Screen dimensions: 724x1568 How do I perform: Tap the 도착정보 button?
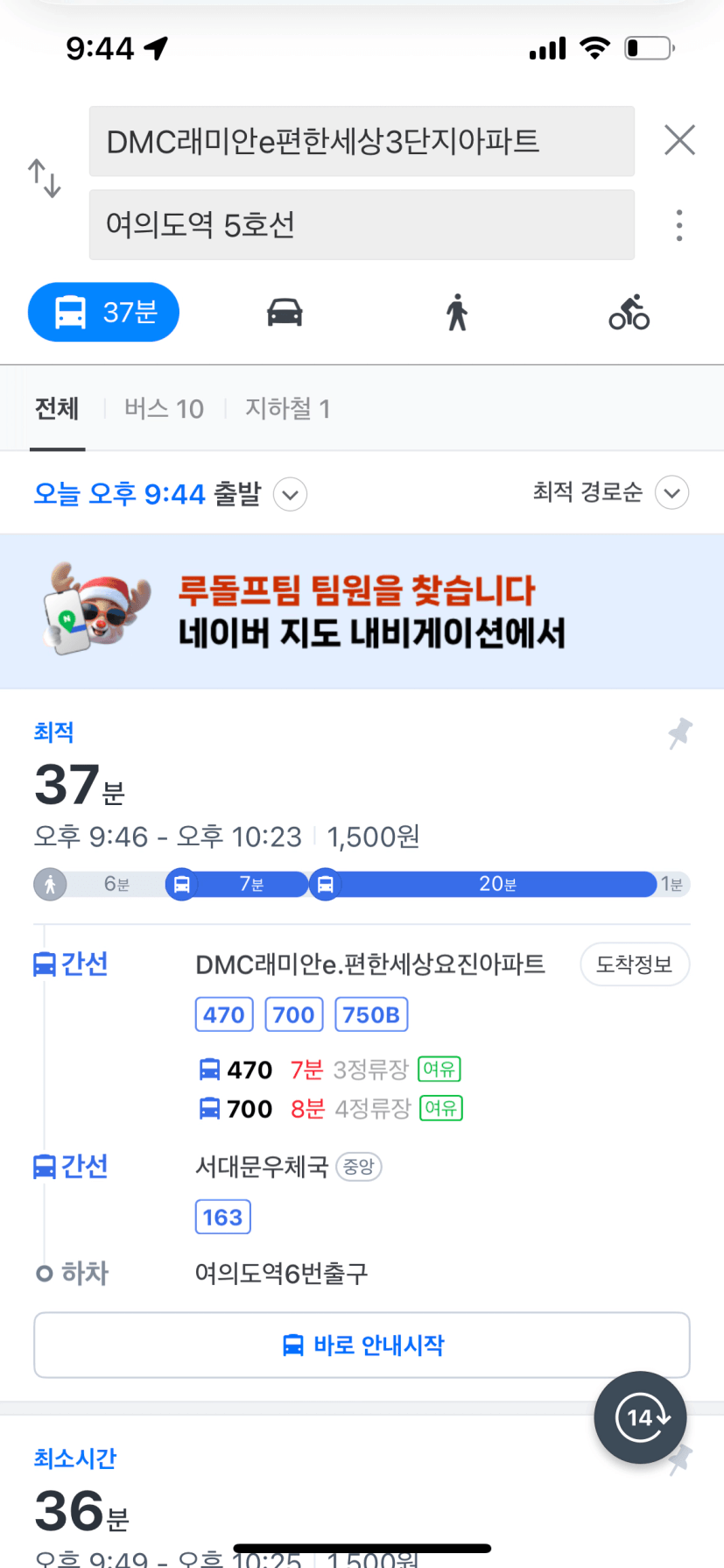tap(635, 964)
